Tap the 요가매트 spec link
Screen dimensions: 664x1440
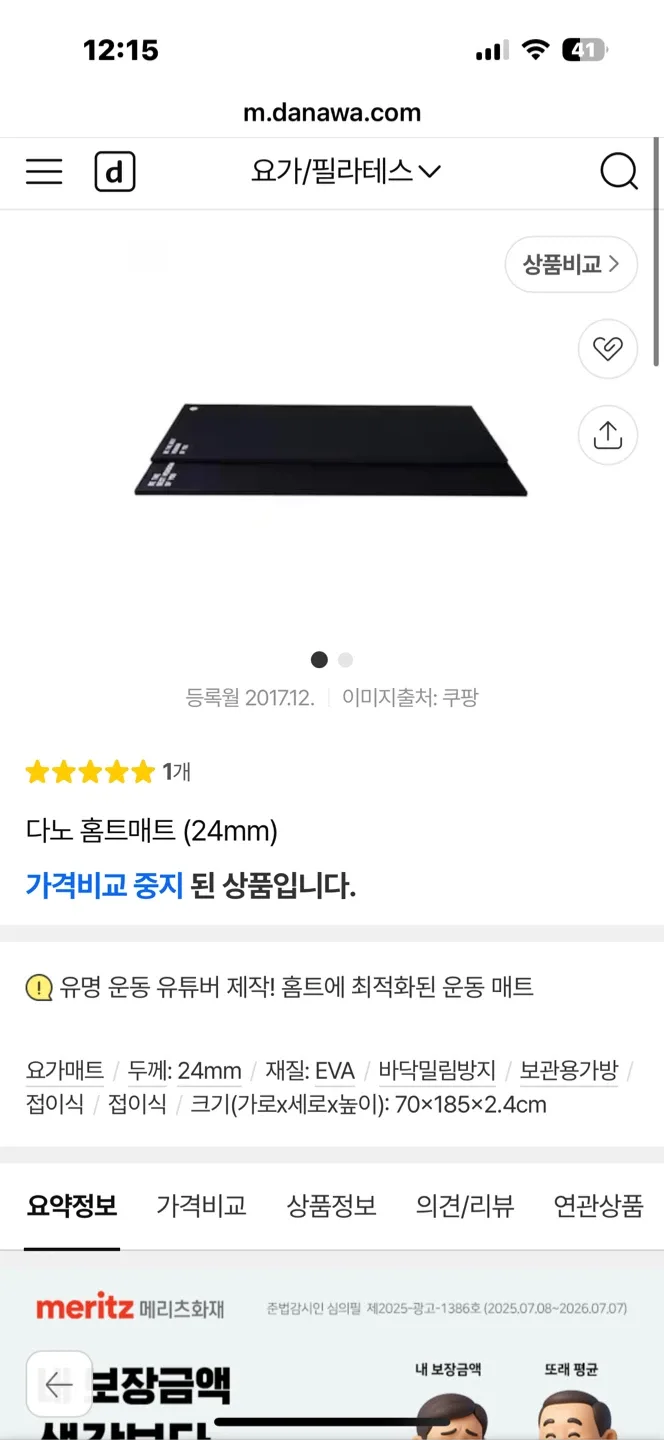pyautogui.click(x=65, y=1071)
